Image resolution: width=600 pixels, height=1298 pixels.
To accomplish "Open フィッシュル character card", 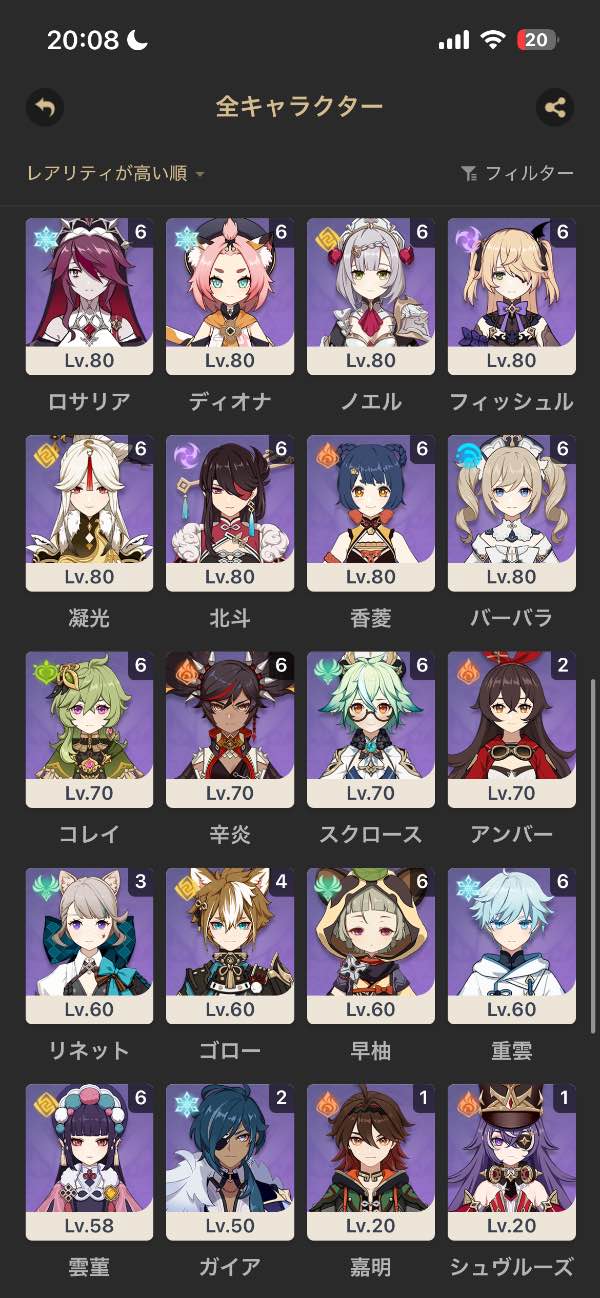I will 512,297.
